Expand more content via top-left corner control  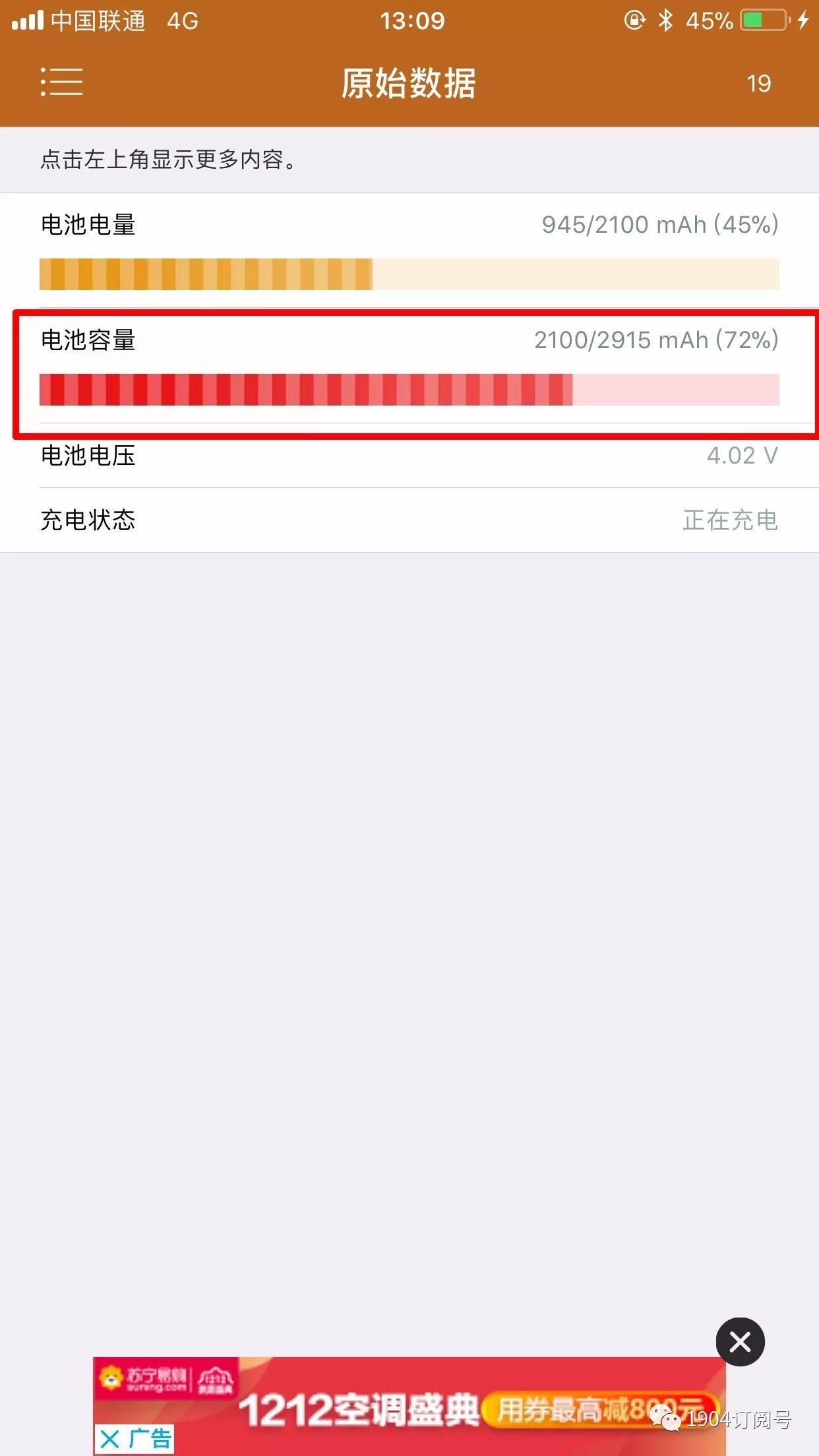pyautogui.click(x=61, y=82)
